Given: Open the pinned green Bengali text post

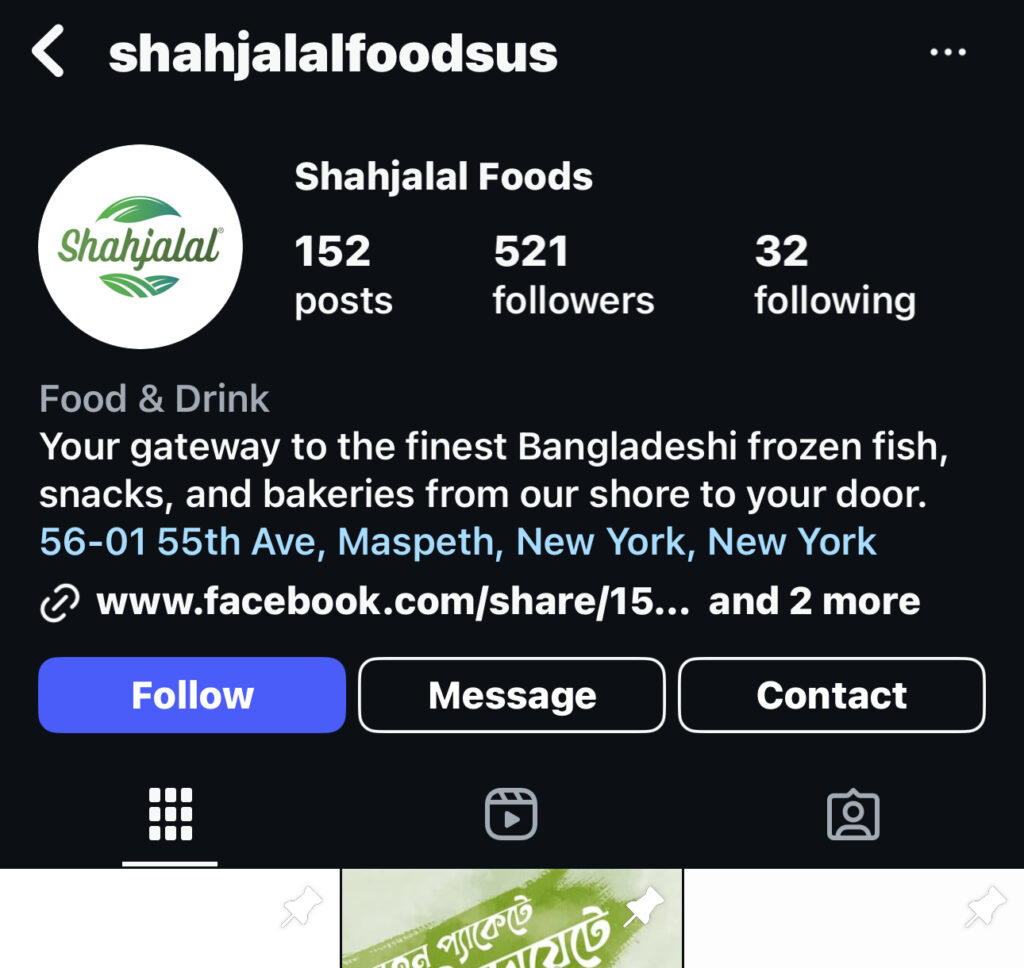Looking at the screenshot, I should [x=512, y=920].
